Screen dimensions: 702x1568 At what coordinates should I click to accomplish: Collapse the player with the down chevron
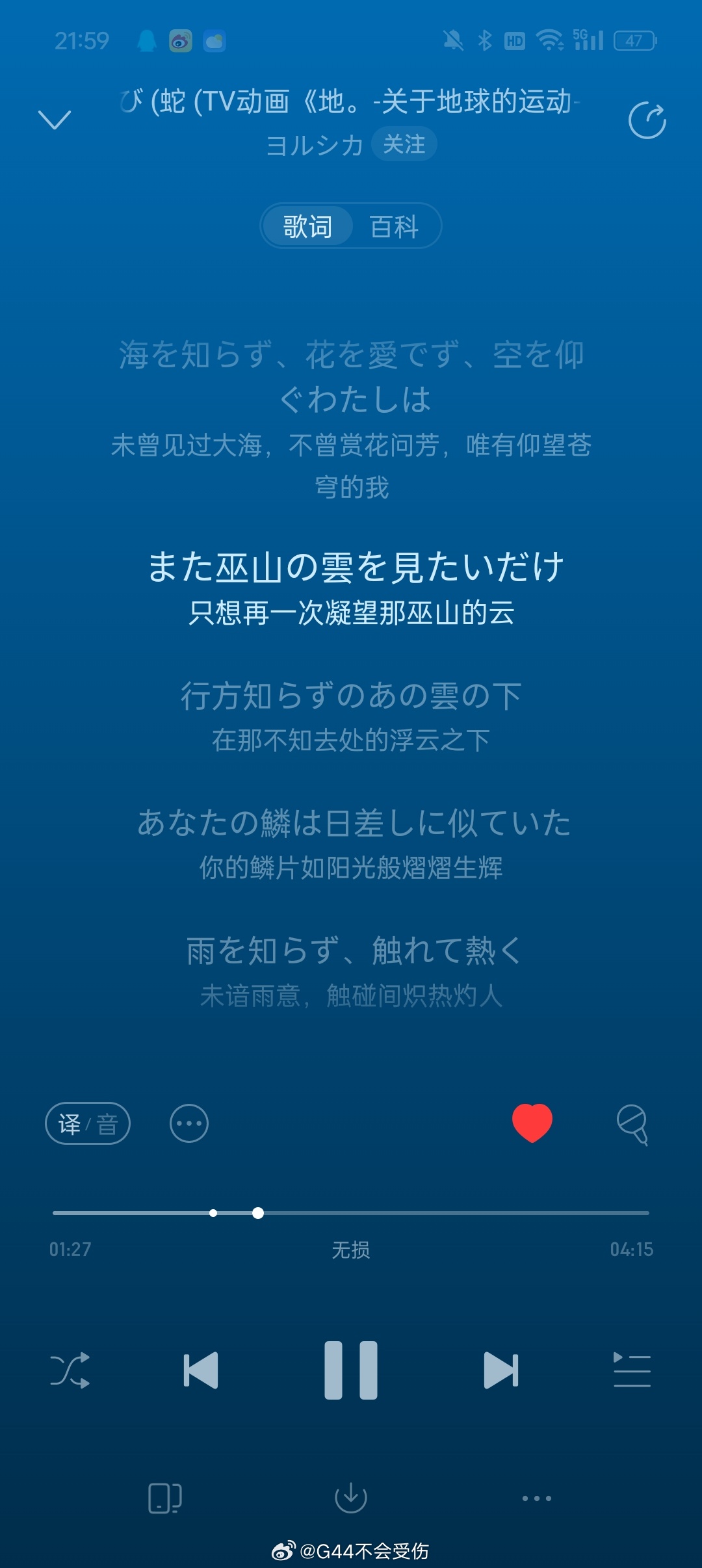[x=55, y=120]
